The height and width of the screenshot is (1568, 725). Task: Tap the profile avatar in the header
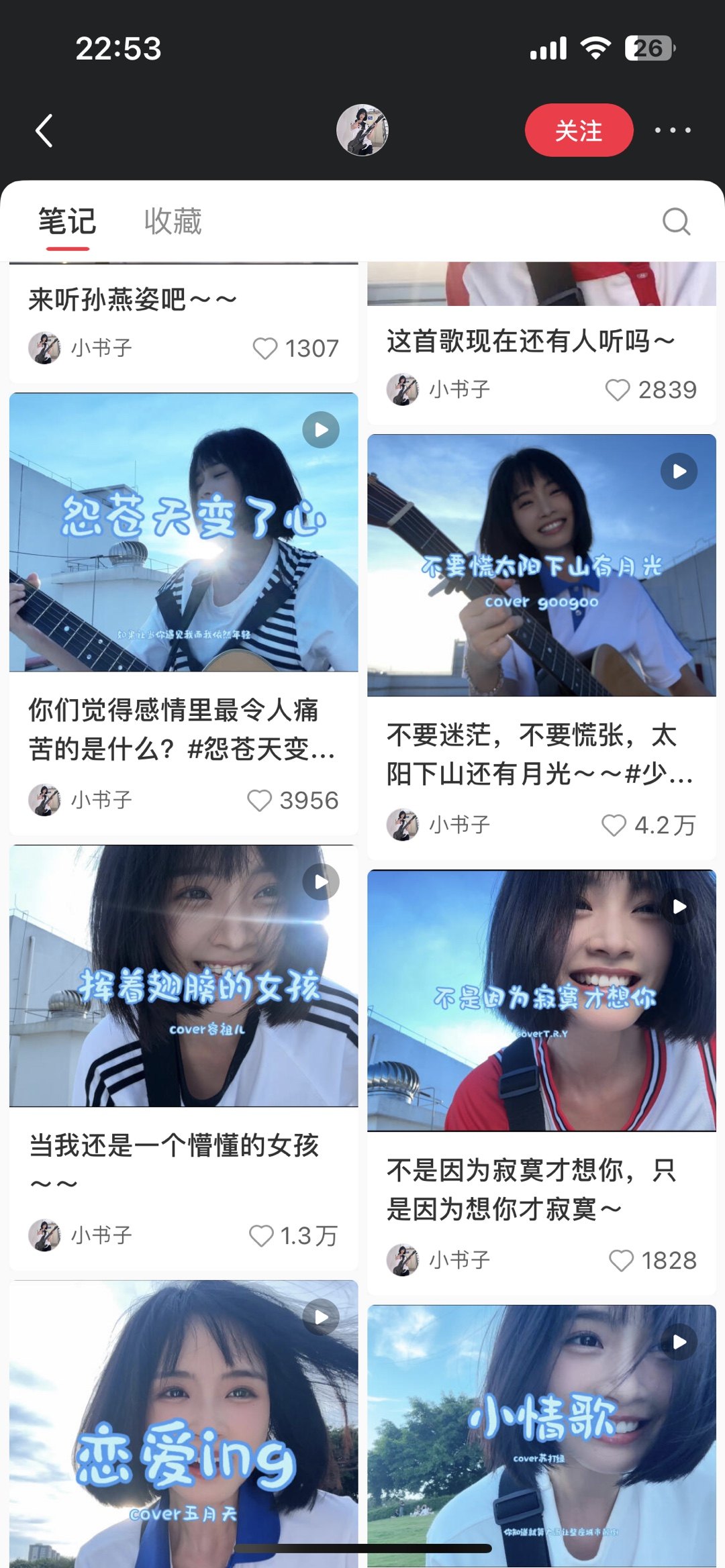pos(362,130)
